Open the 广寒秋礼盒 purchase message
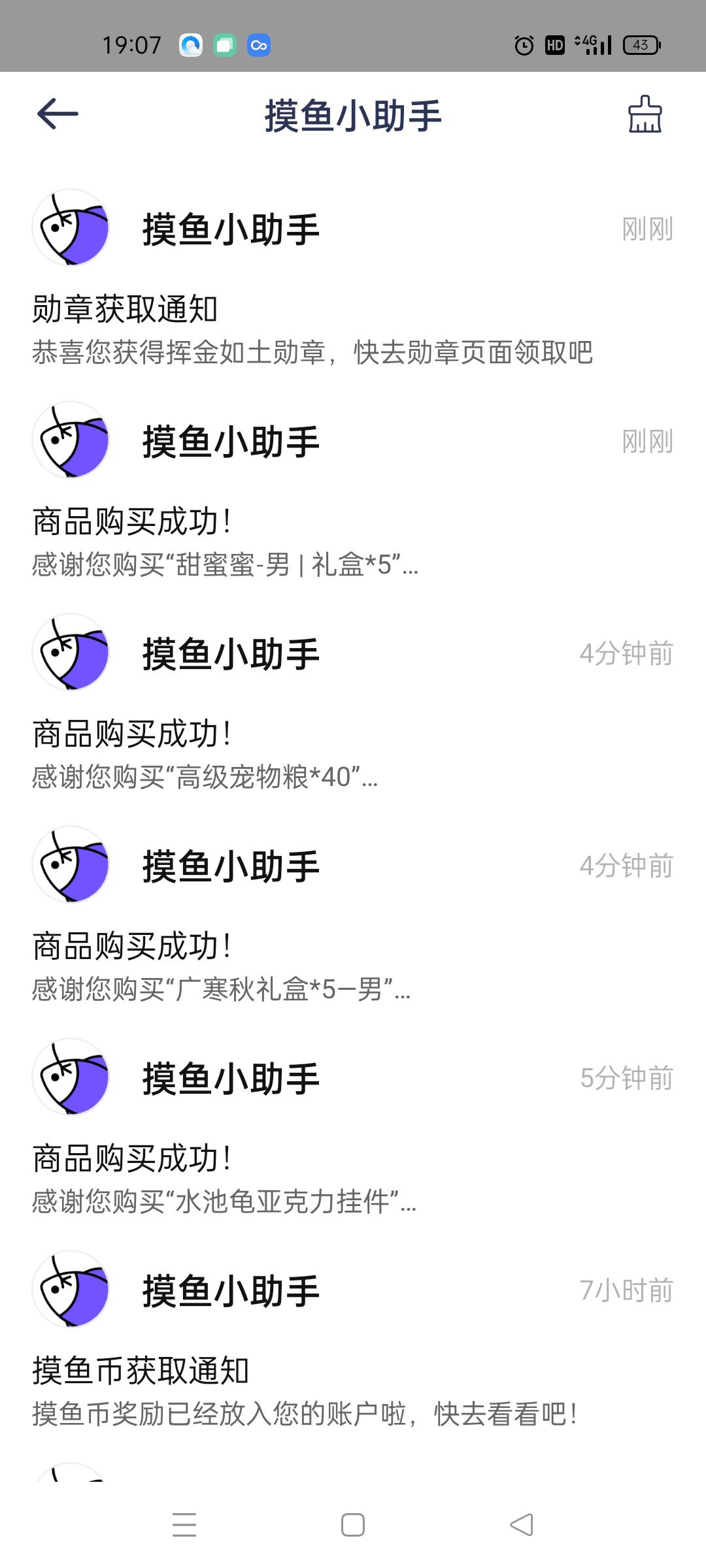The width and height of the screenshot is (706, 1568). click(x=353, y=914)
